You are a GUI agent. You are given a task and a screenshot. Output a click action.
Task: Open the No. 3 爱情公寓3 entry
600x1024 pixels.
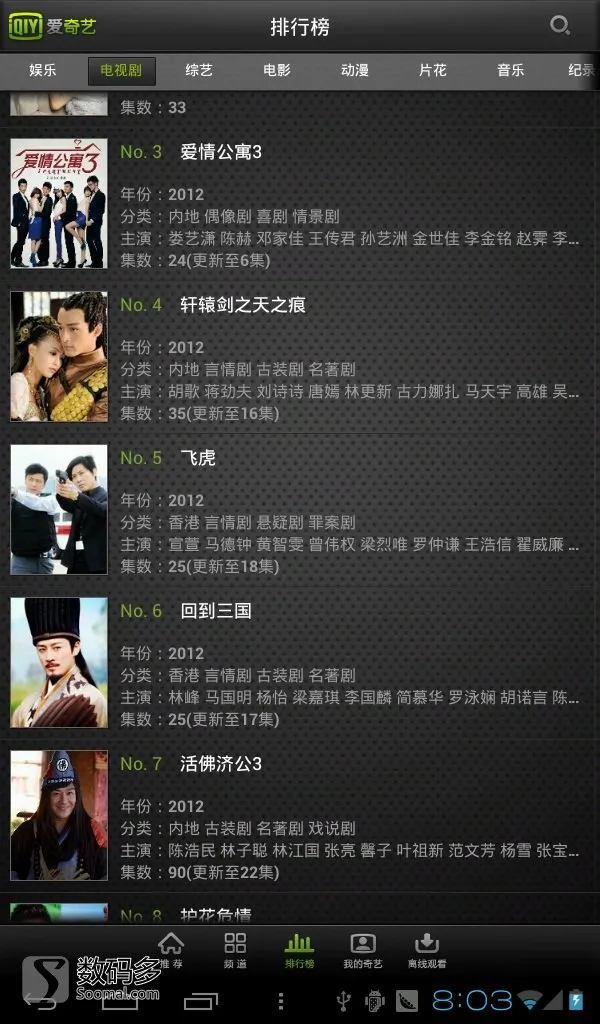pos(300,205)
